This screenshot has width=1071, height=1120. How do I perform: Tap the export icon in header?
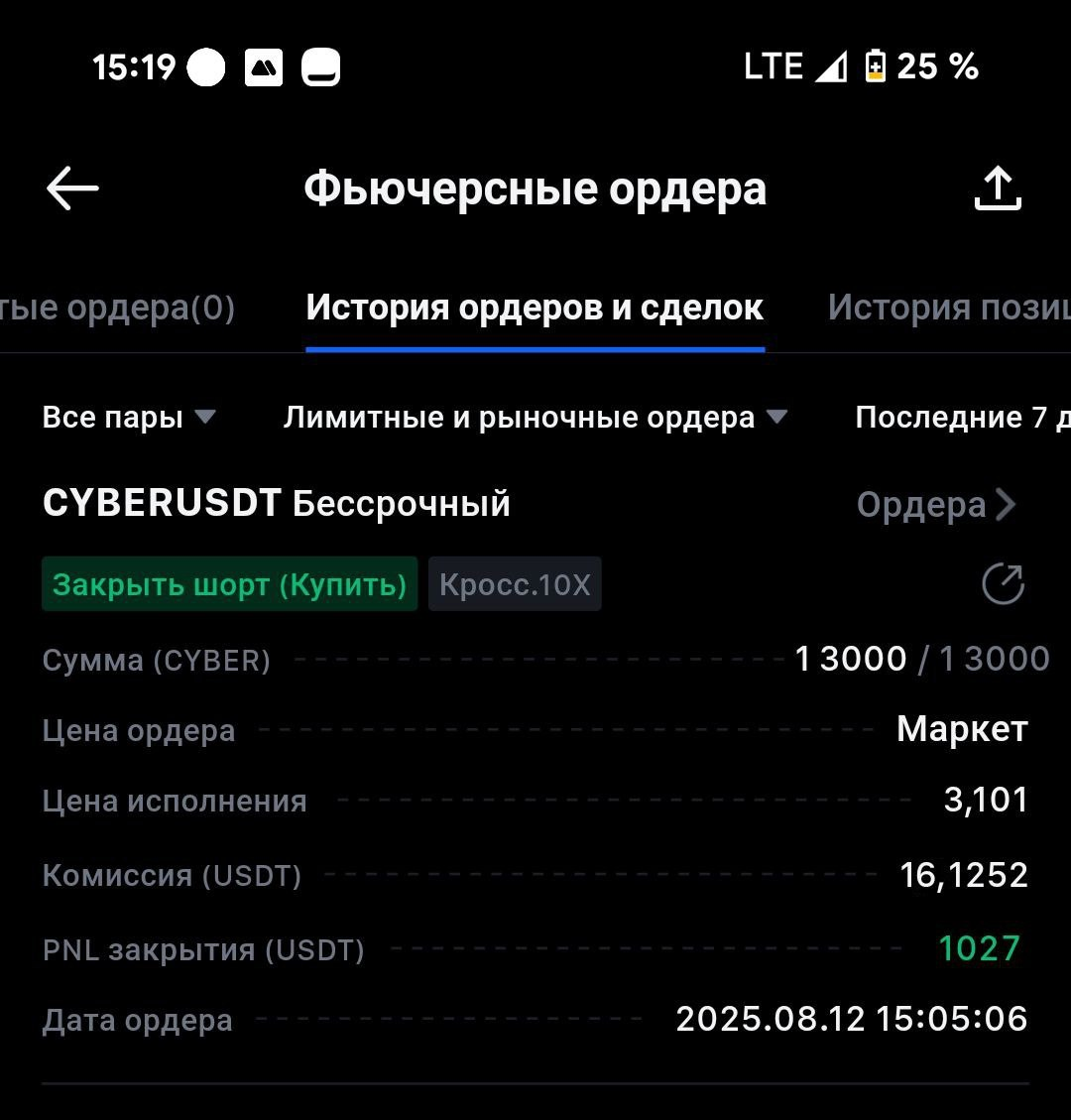[998, 188]
